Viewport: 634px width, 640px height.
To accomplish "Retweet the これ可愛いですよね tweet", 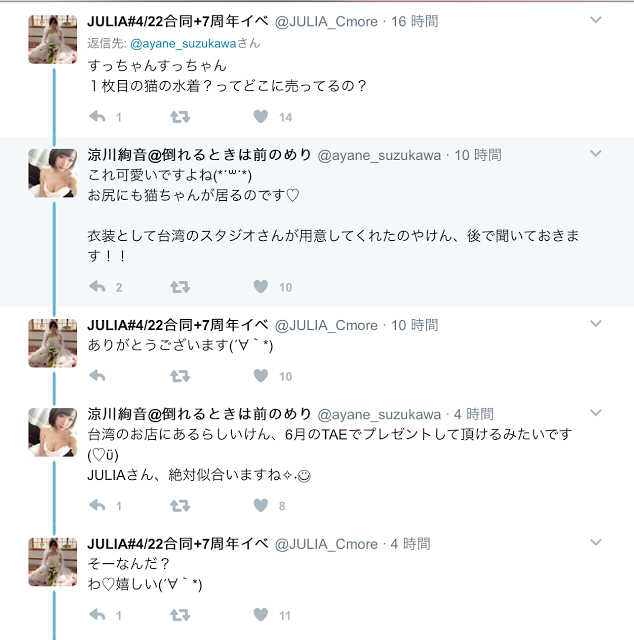I will coord(180,287).
